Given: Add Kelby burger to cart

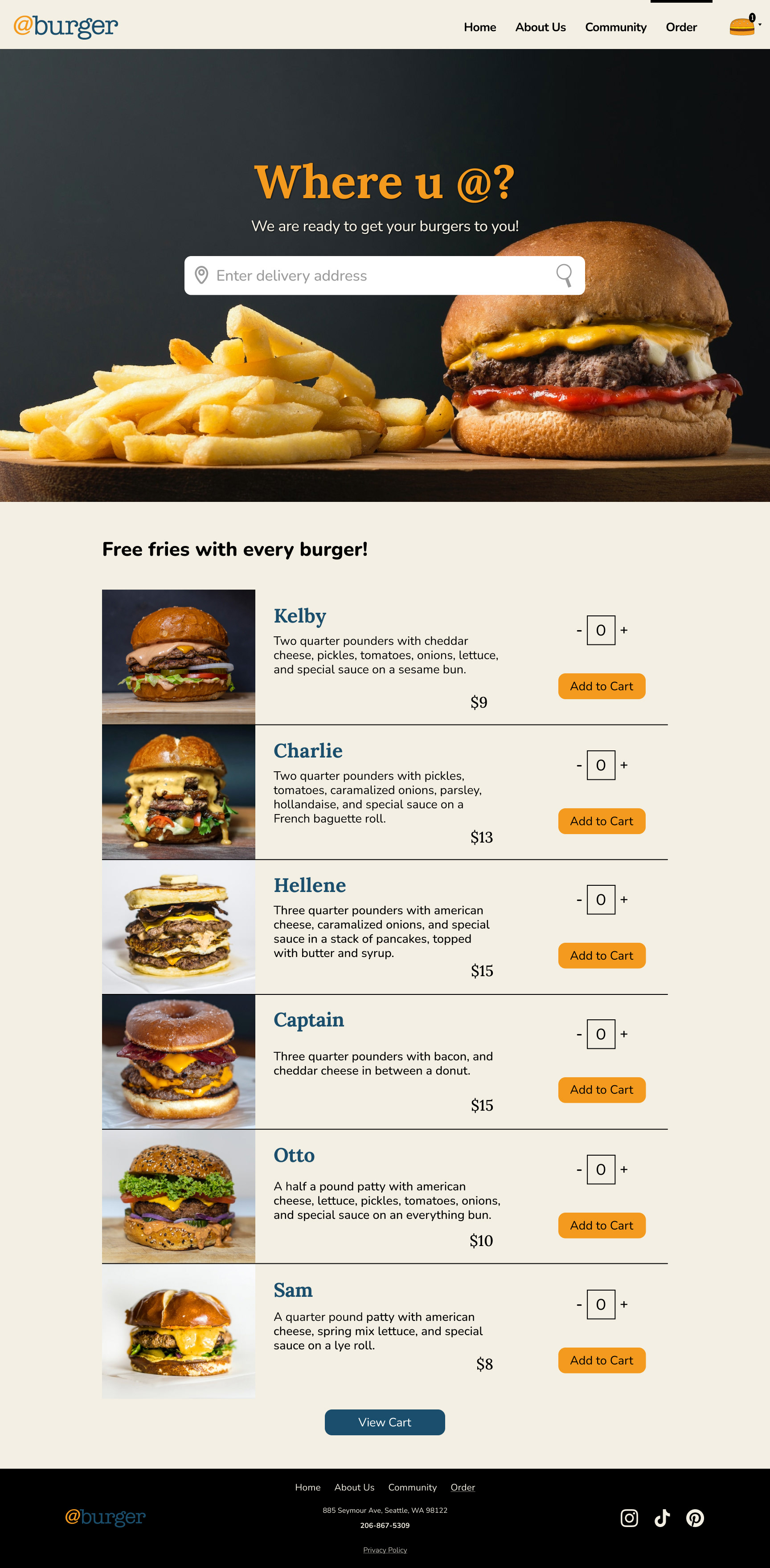Looking at the screenshot, I should point(601,686).
